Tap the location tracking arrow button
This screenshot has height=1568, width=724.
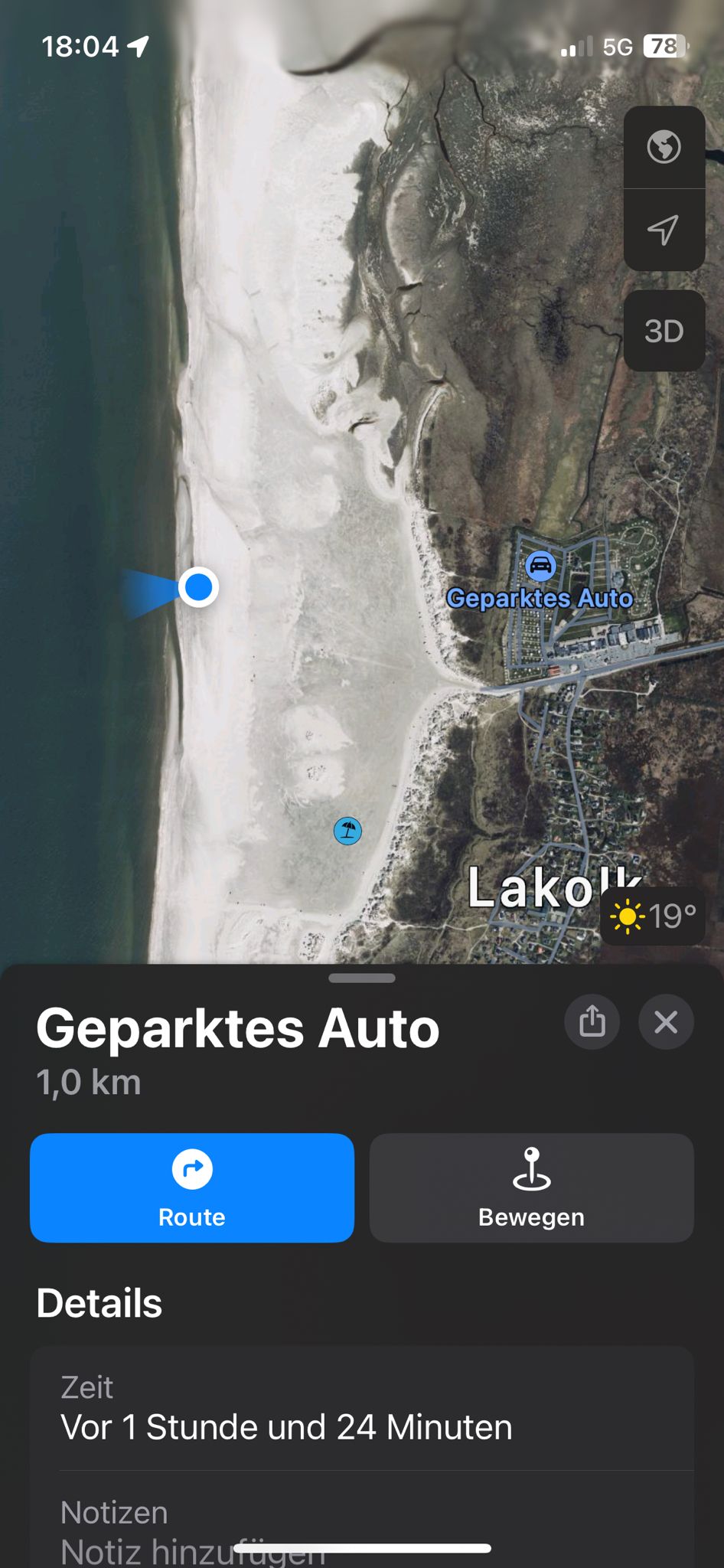coord(664,230)
